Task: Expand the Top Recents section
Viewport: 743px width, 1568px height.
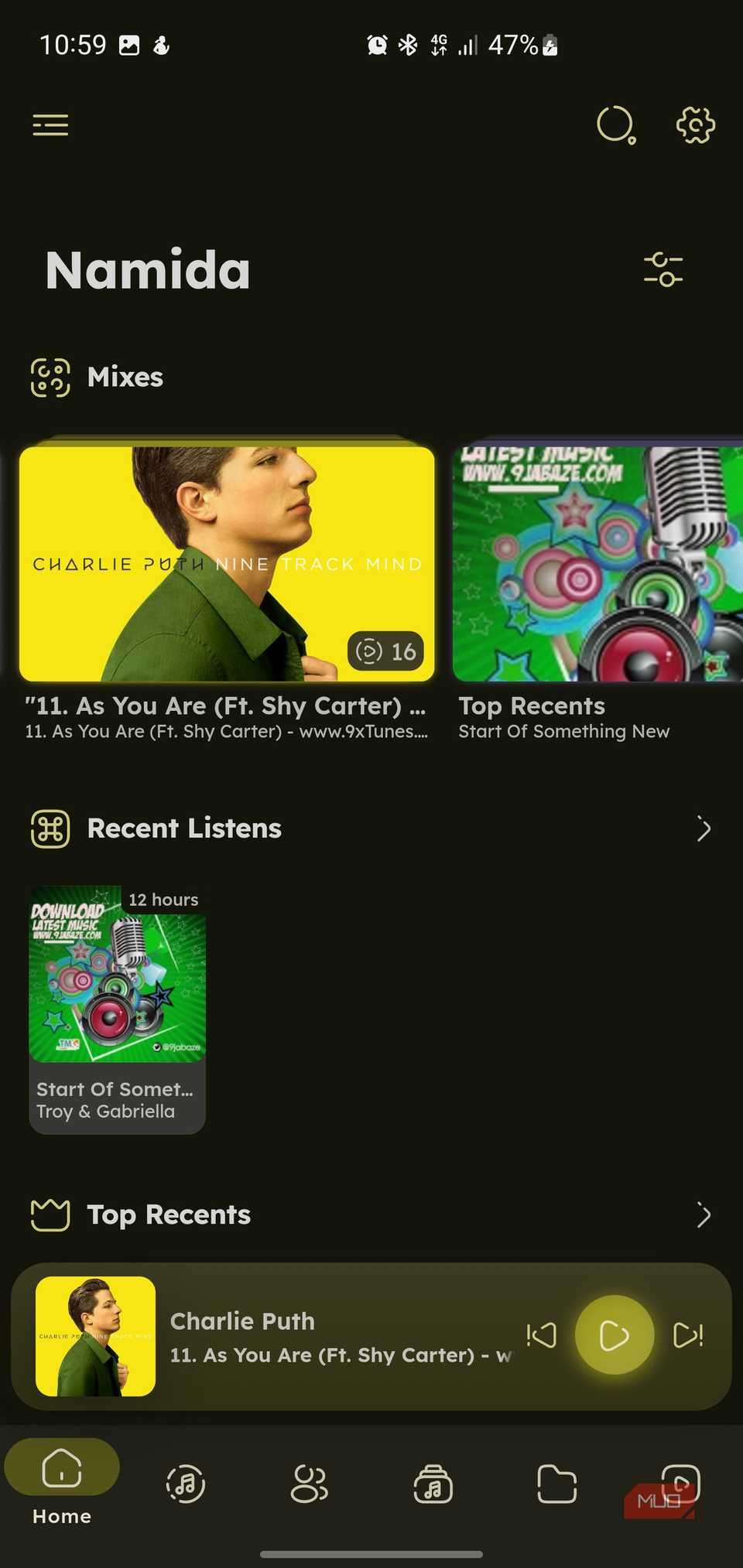Action: (703, 1214)
